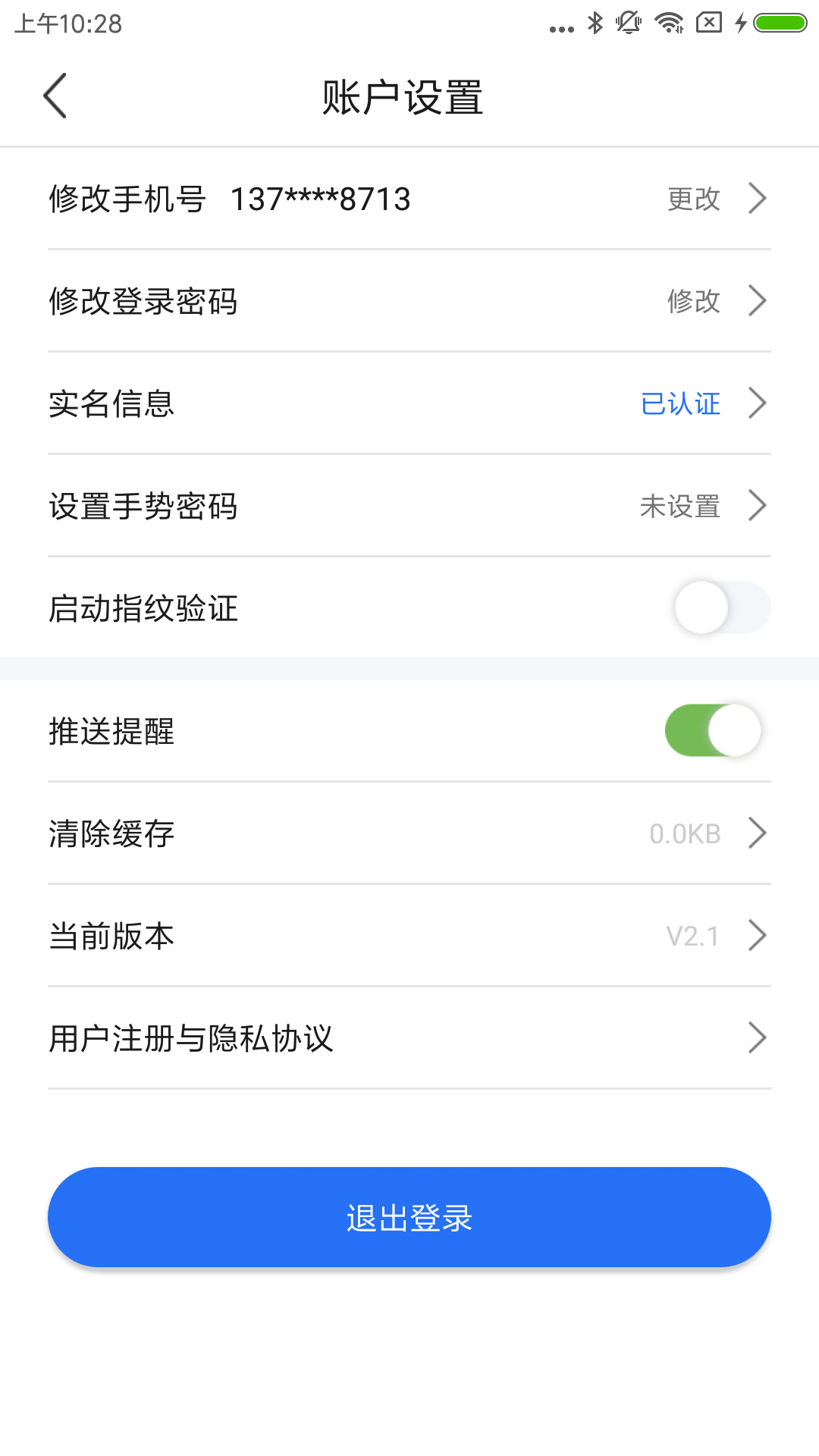Open 设置手势密码 row
819x1456 pixels.
[x=409, y=506]
